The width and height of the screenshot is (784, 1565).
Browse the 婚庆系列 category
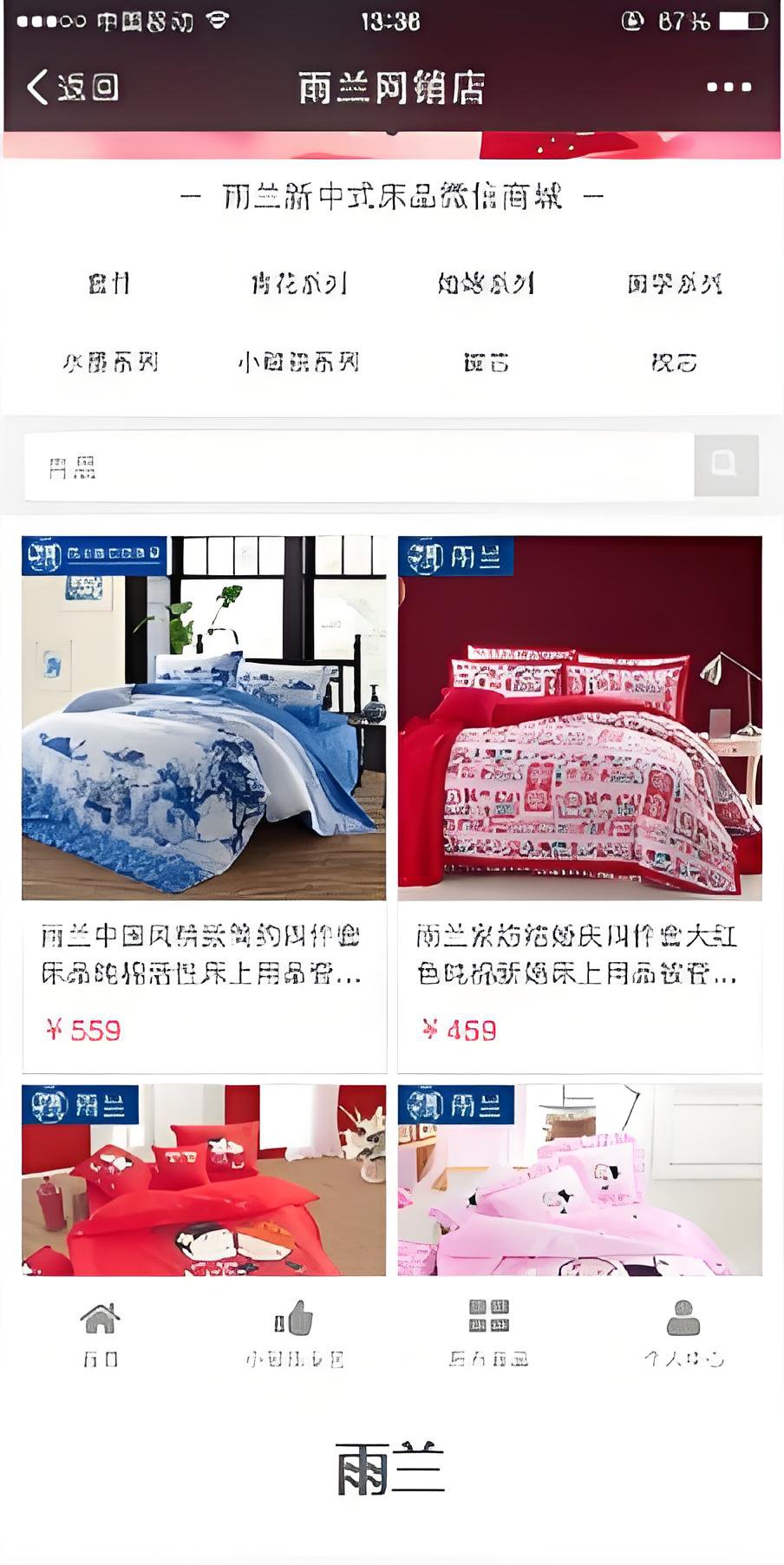486,284
